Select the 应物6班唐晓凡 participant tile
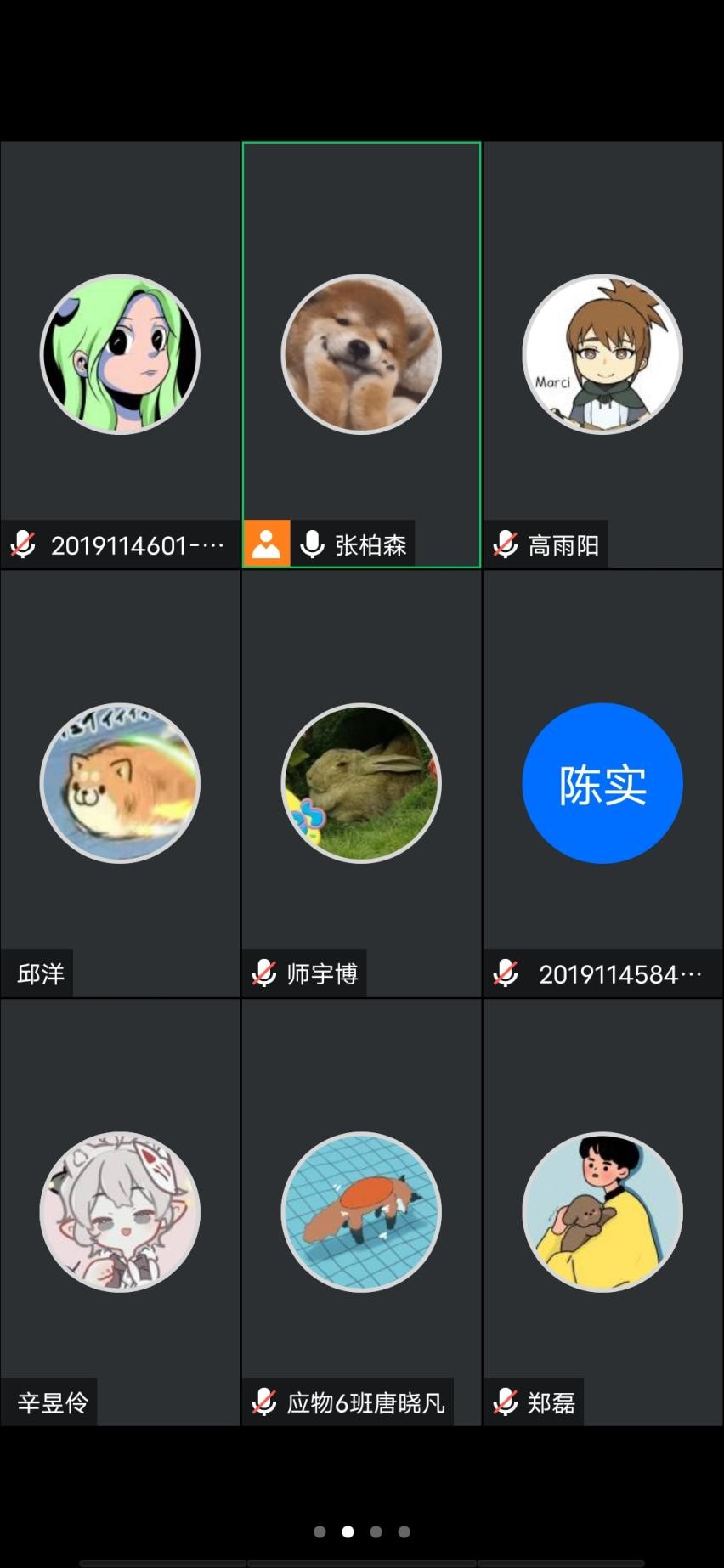Viewport: 724px width, 1568px height. click(361, 1212)
